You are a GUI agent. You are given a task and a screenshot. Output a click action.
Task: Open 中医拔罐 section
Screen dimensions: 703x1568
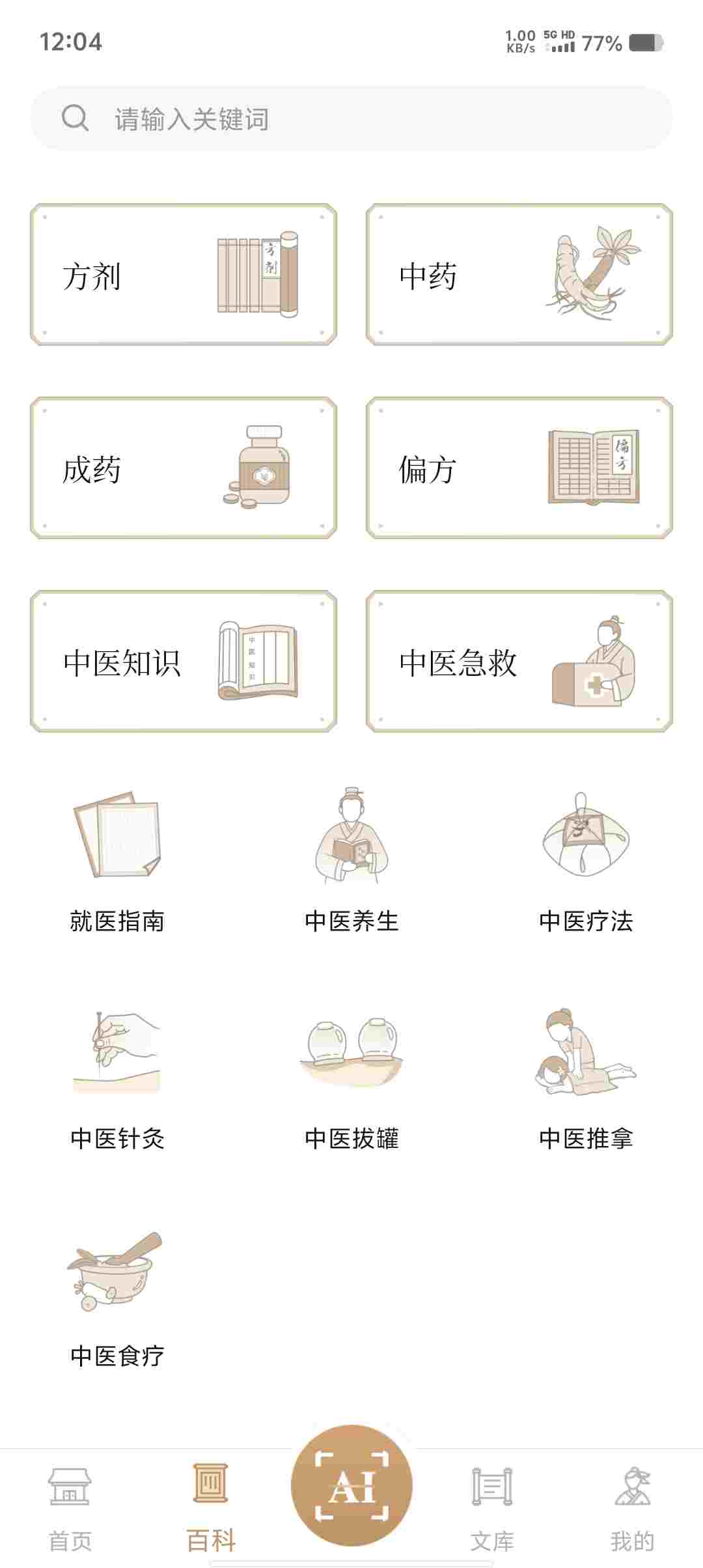pyautogui.click(x=351, y=1078)
